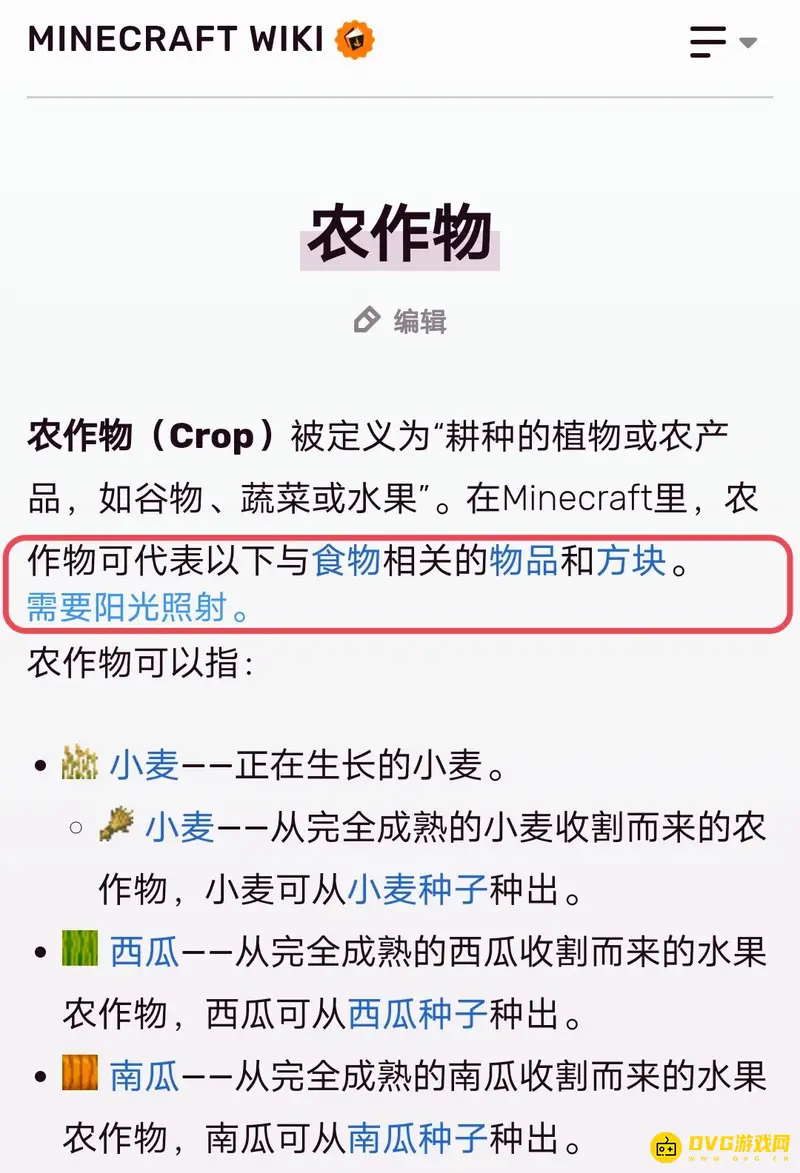
Task: Follow the 西瓜种子 link
Action: (417, 1013)
